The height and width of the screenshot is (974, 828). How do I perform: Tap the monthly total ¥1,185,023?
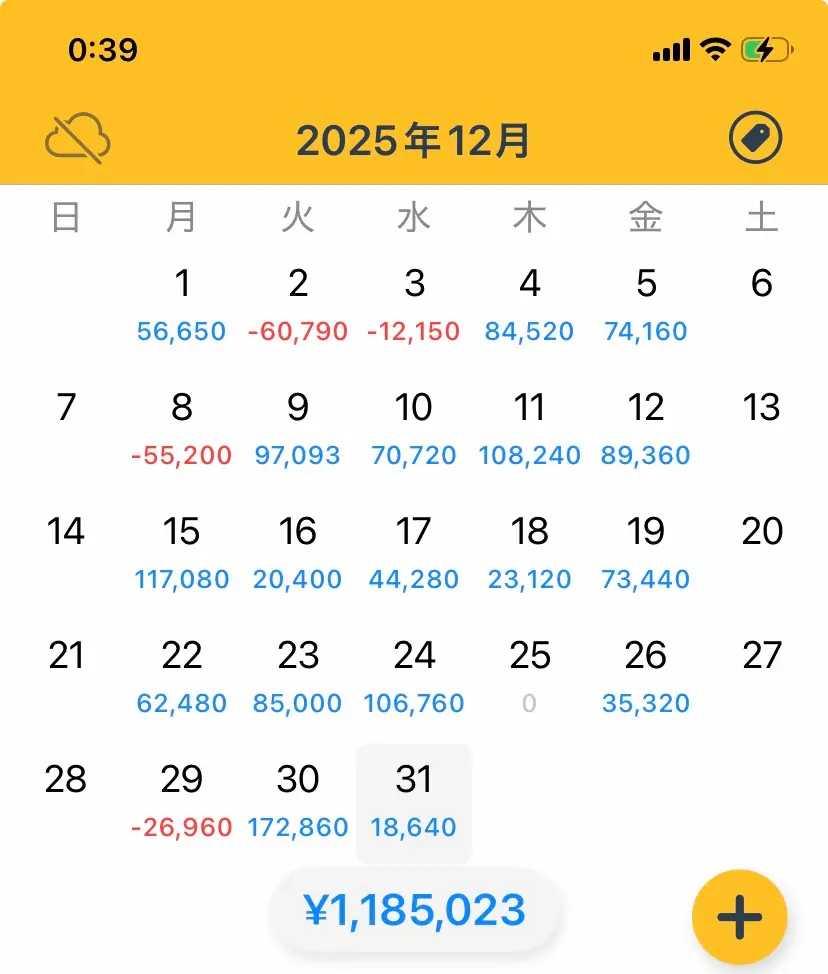point(414,909)
